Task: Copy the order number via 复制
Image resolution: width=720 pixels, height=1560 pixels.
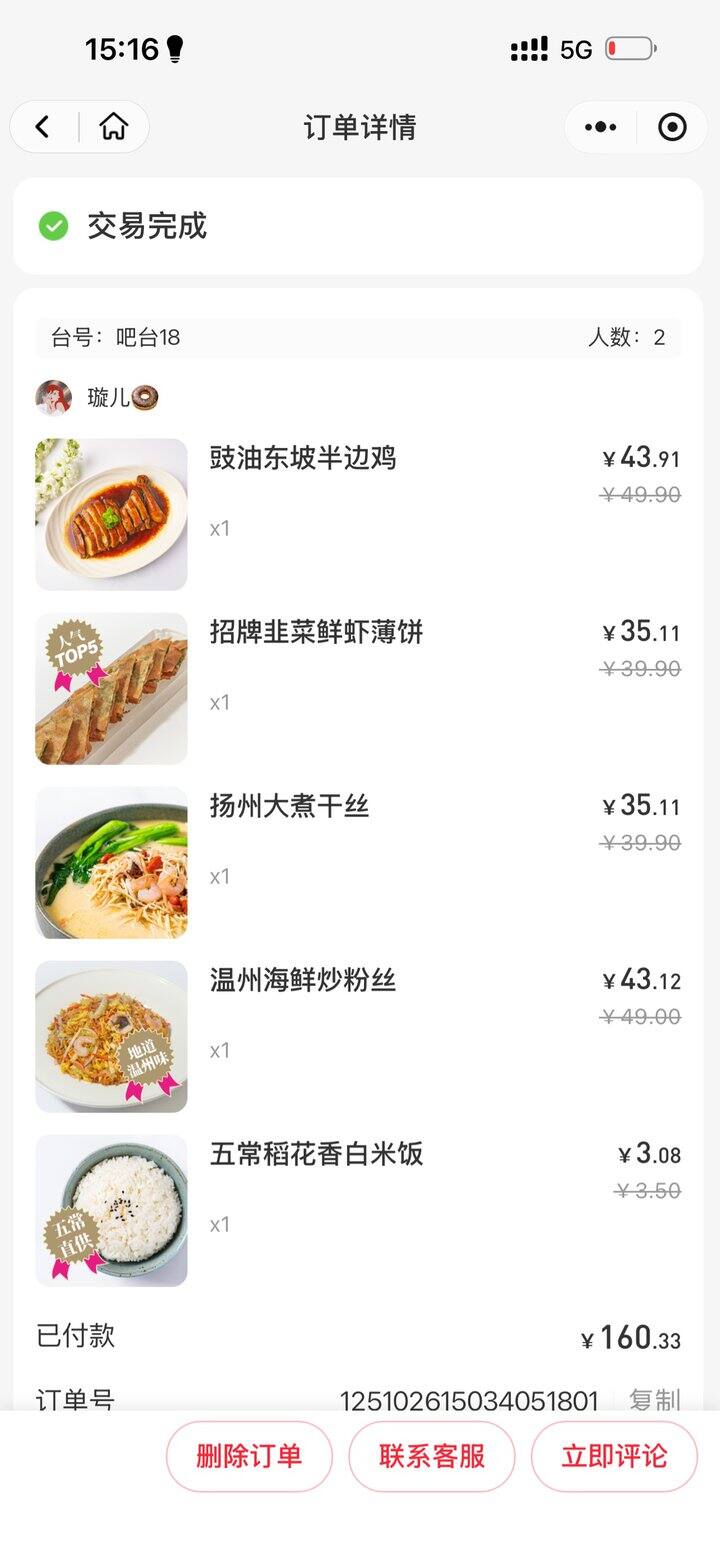Action: (x=654, y=1400)
